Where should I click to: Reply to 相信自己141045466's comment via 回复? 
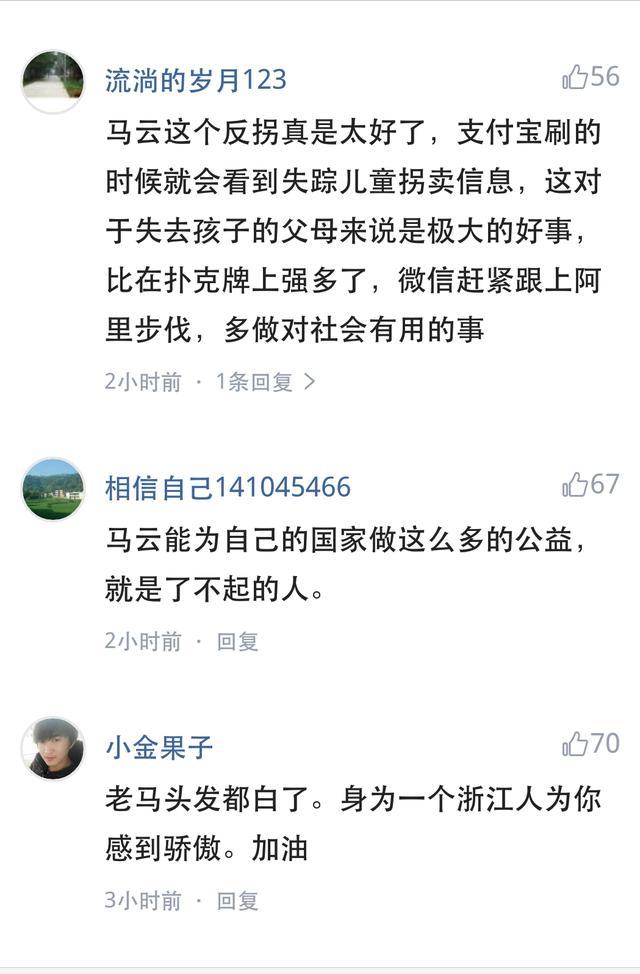(238, 641)
